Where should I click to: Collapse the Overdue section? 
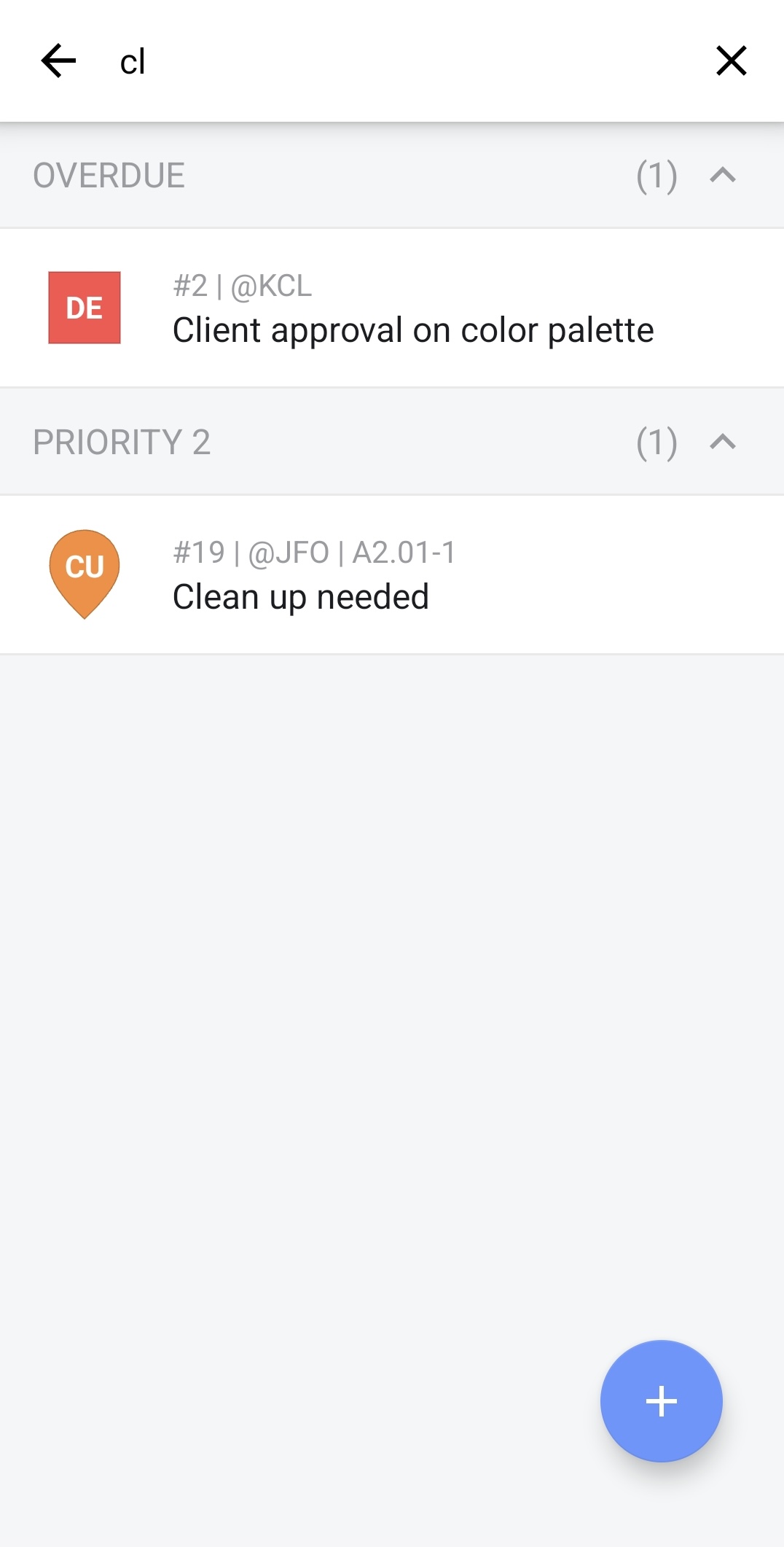[x=722, y=176]
